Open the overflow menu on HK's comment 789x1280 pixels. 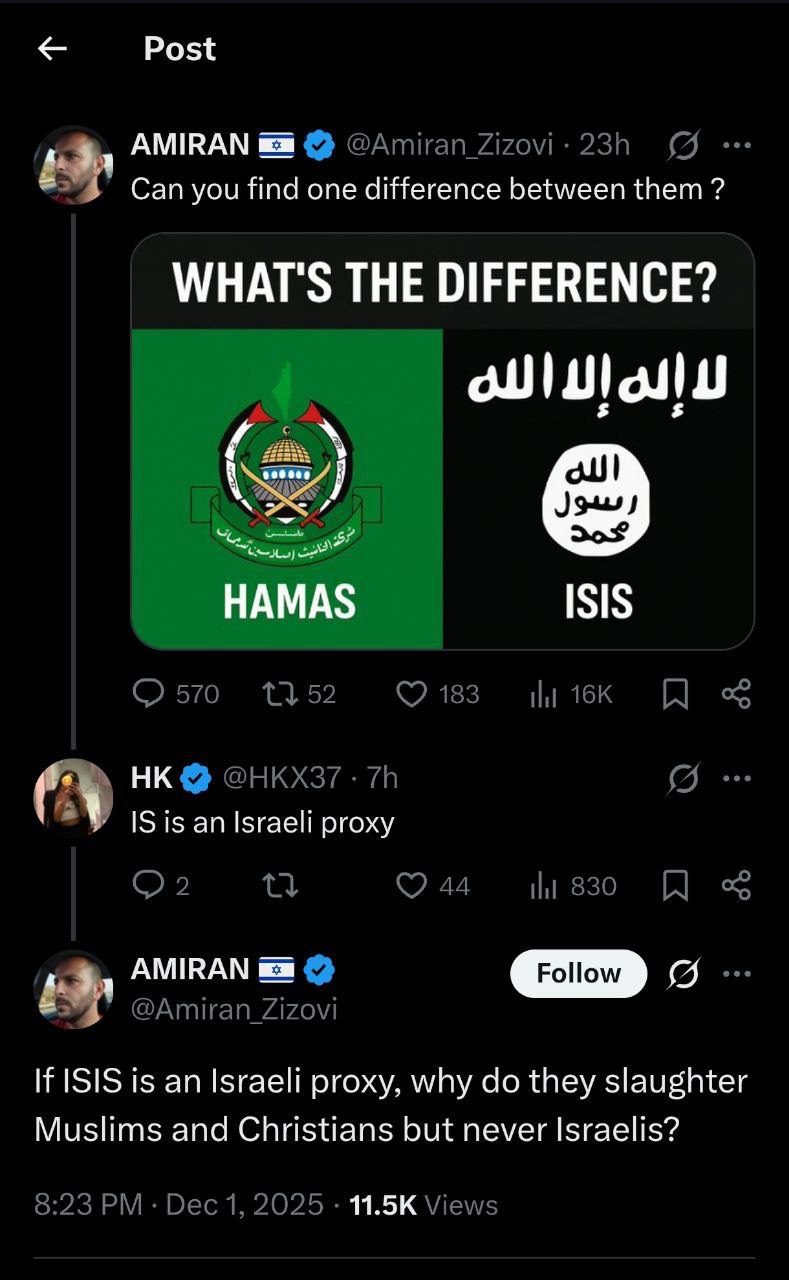tap(737, 778)
